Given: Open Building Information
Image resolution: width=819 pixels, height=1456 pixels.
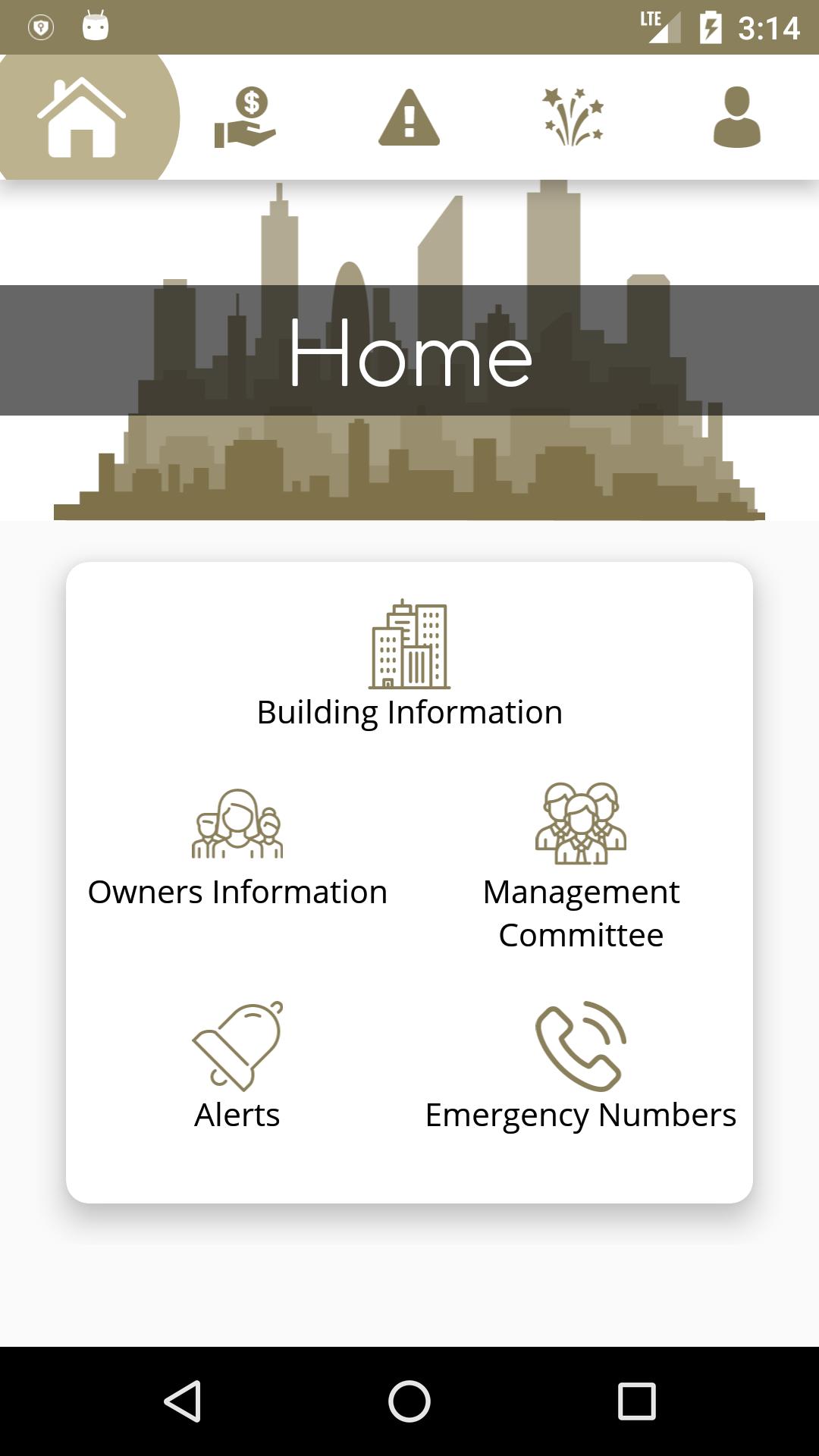Looking at the screenshot, I should [409, 665].
